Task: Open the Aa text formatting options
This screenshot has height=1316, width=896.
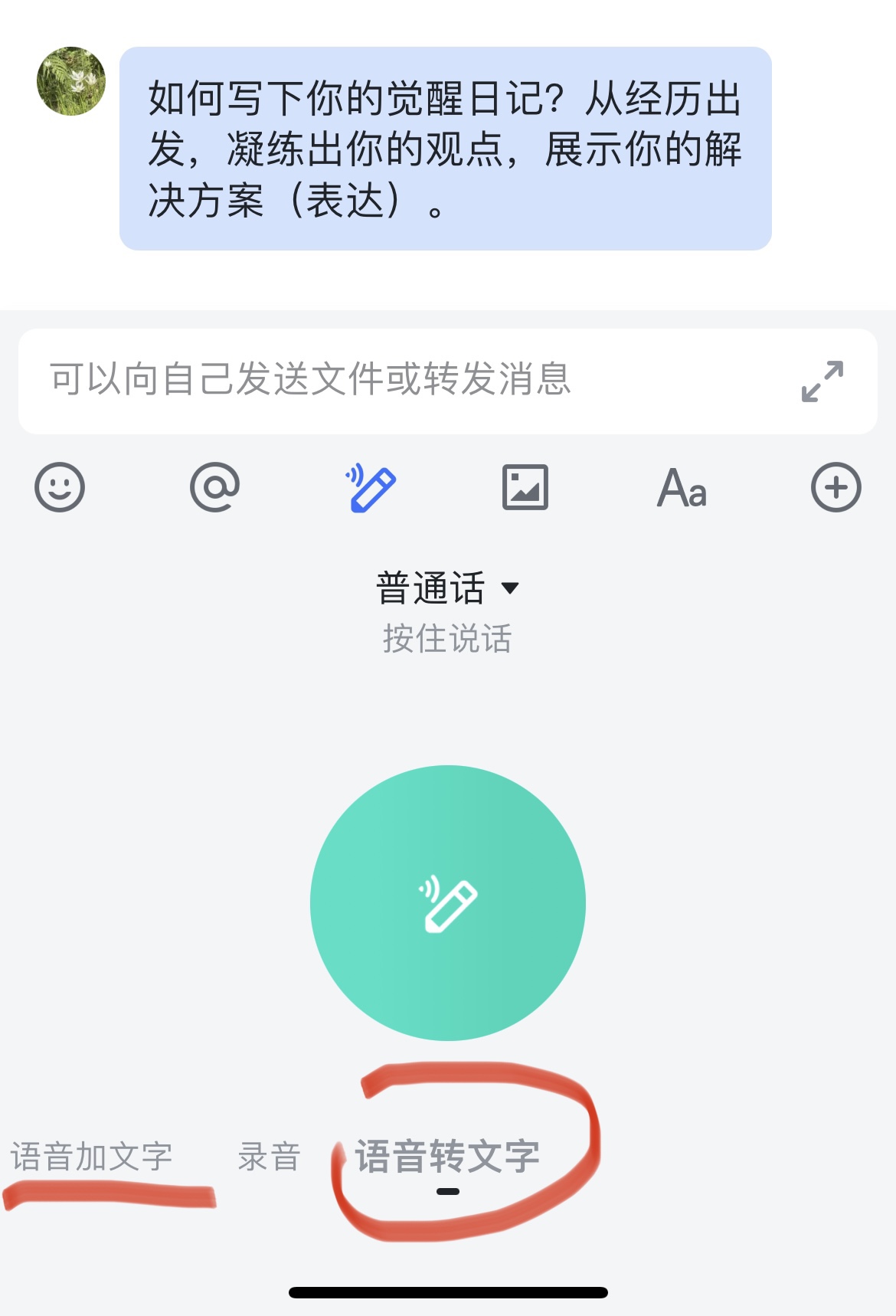Action: point(682,487)
